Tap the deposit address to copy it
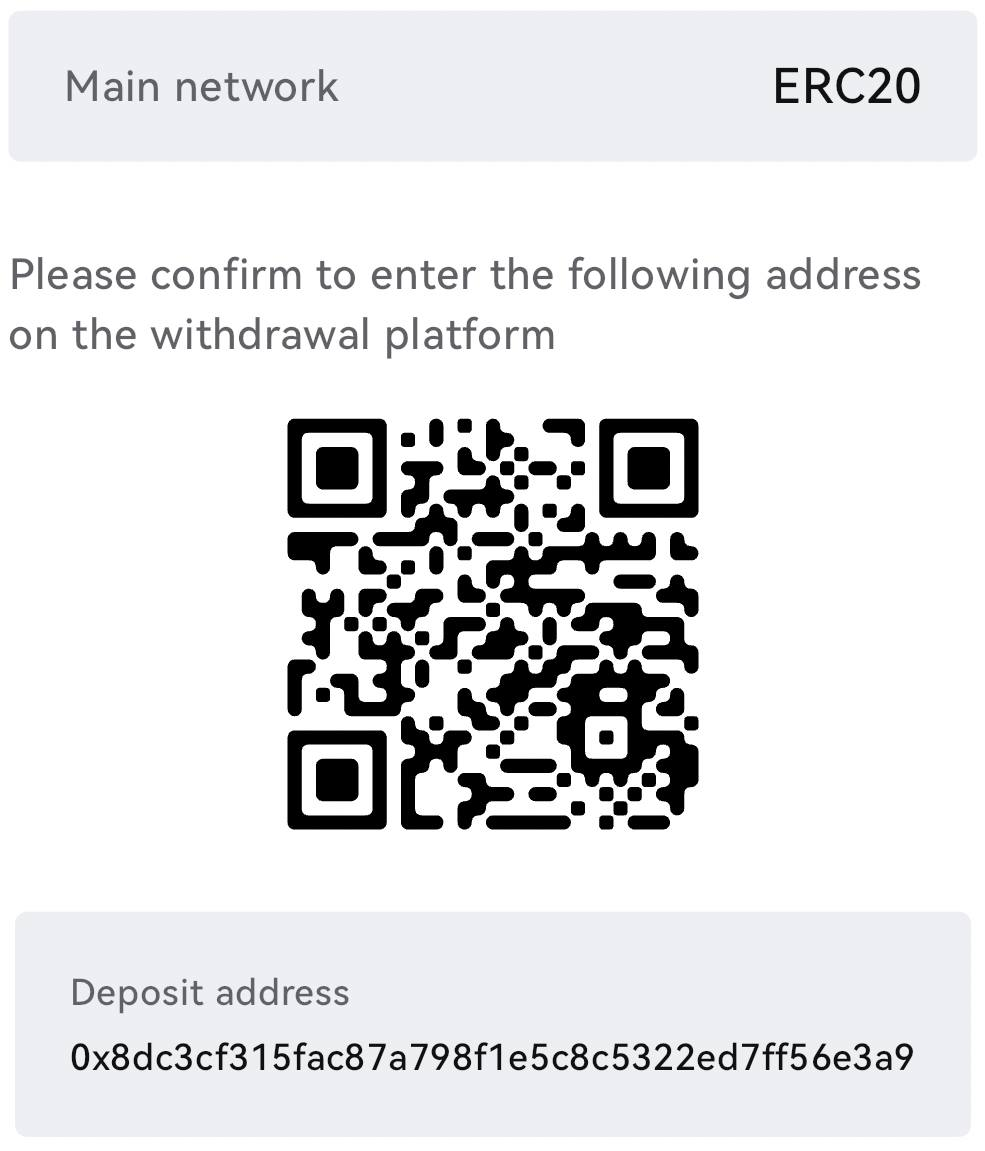The width and height of the screenshot is (985, 1151). [492, 1056]
